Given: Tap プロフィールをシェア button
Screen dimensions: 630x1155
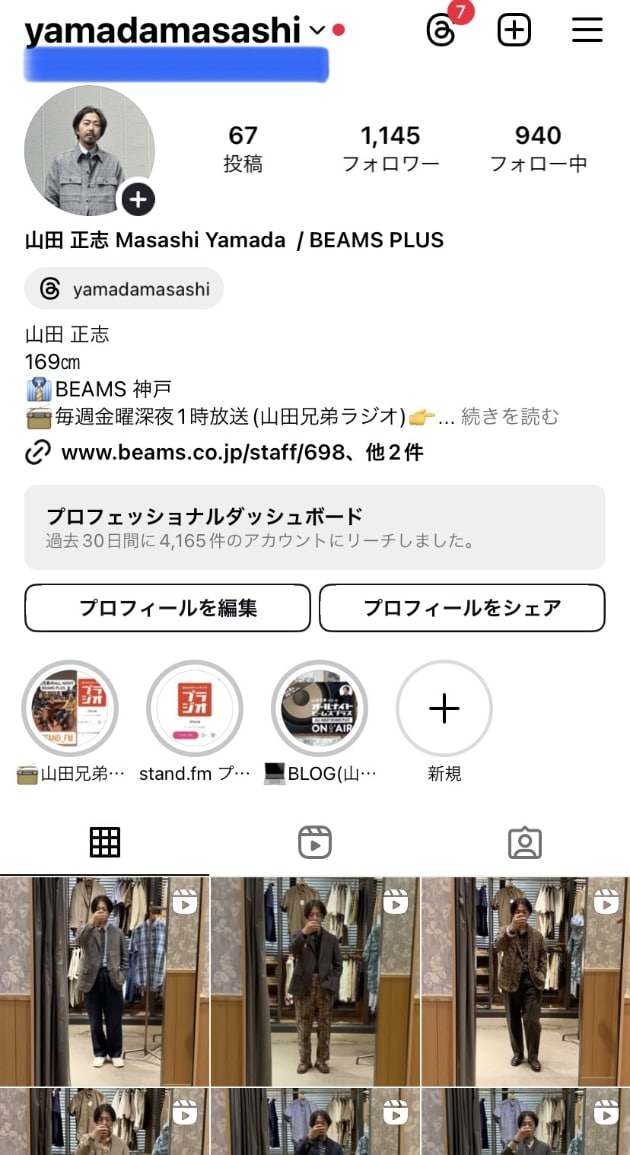Looking at the screenshot, I should coord(462,608).
